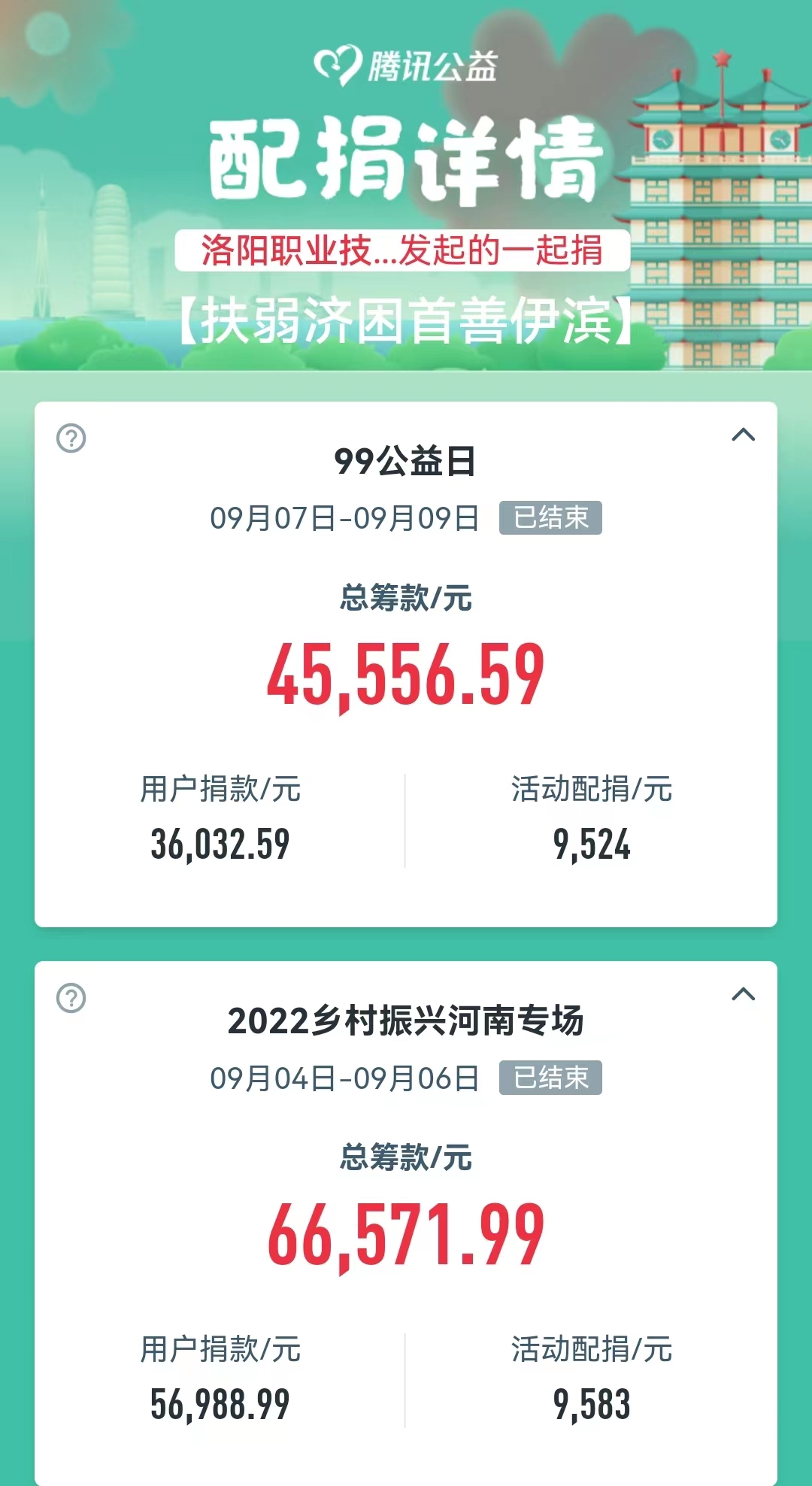Open help icon on 99公益日 card
The width and height of the screenshot is (812, 1486).
point(71,438)
